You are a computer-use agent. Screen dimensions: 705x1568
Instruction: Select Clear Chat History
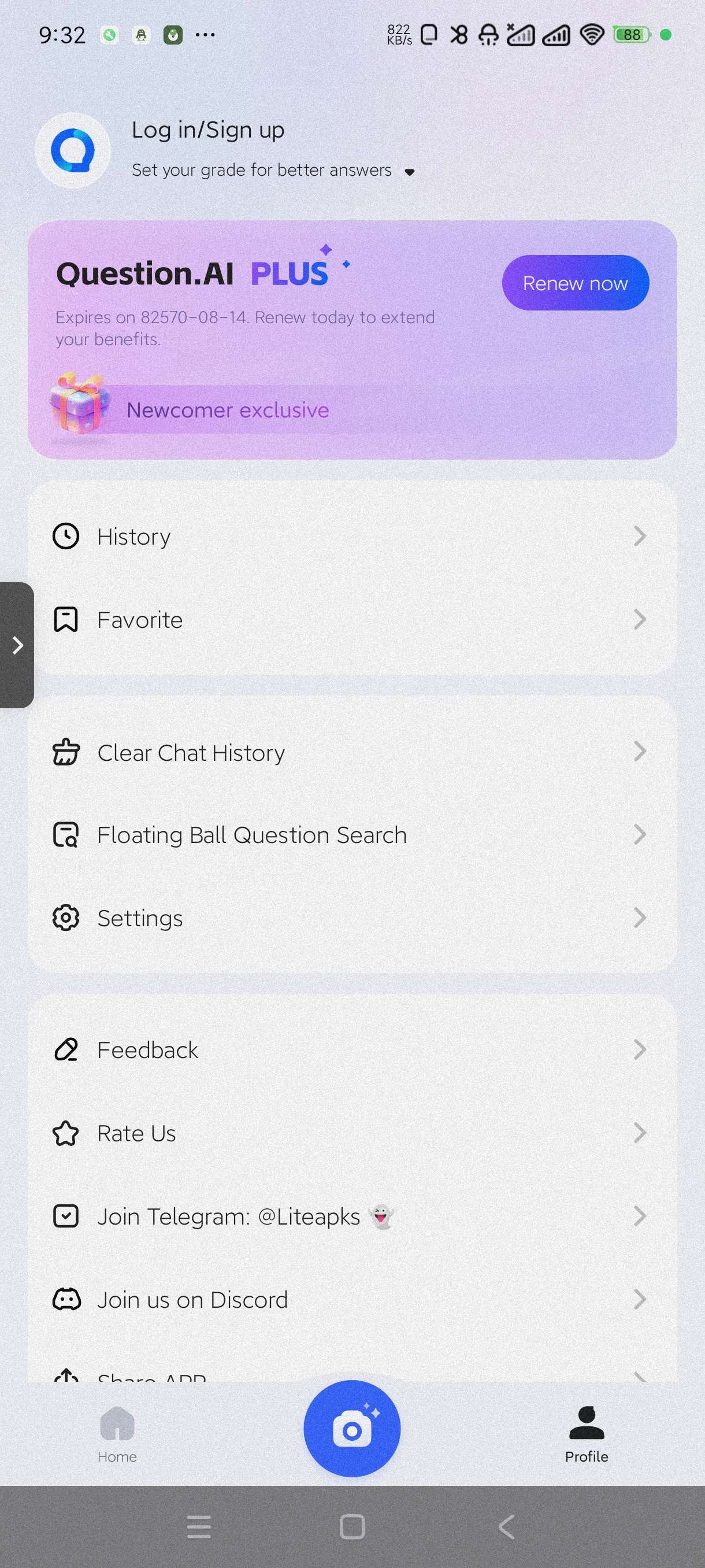click(x=351, y=752)
